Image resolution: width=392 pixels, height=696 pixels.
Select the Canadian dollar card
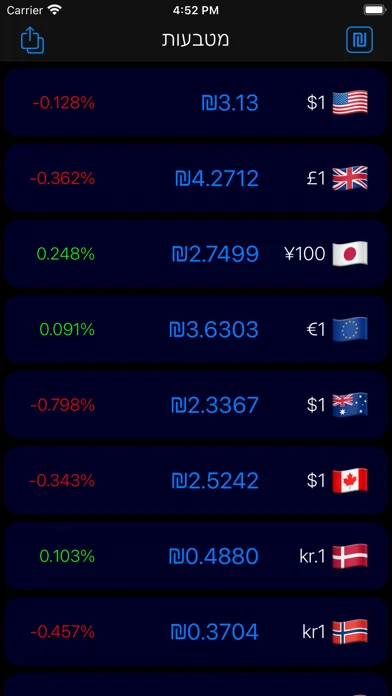[196, 480]
